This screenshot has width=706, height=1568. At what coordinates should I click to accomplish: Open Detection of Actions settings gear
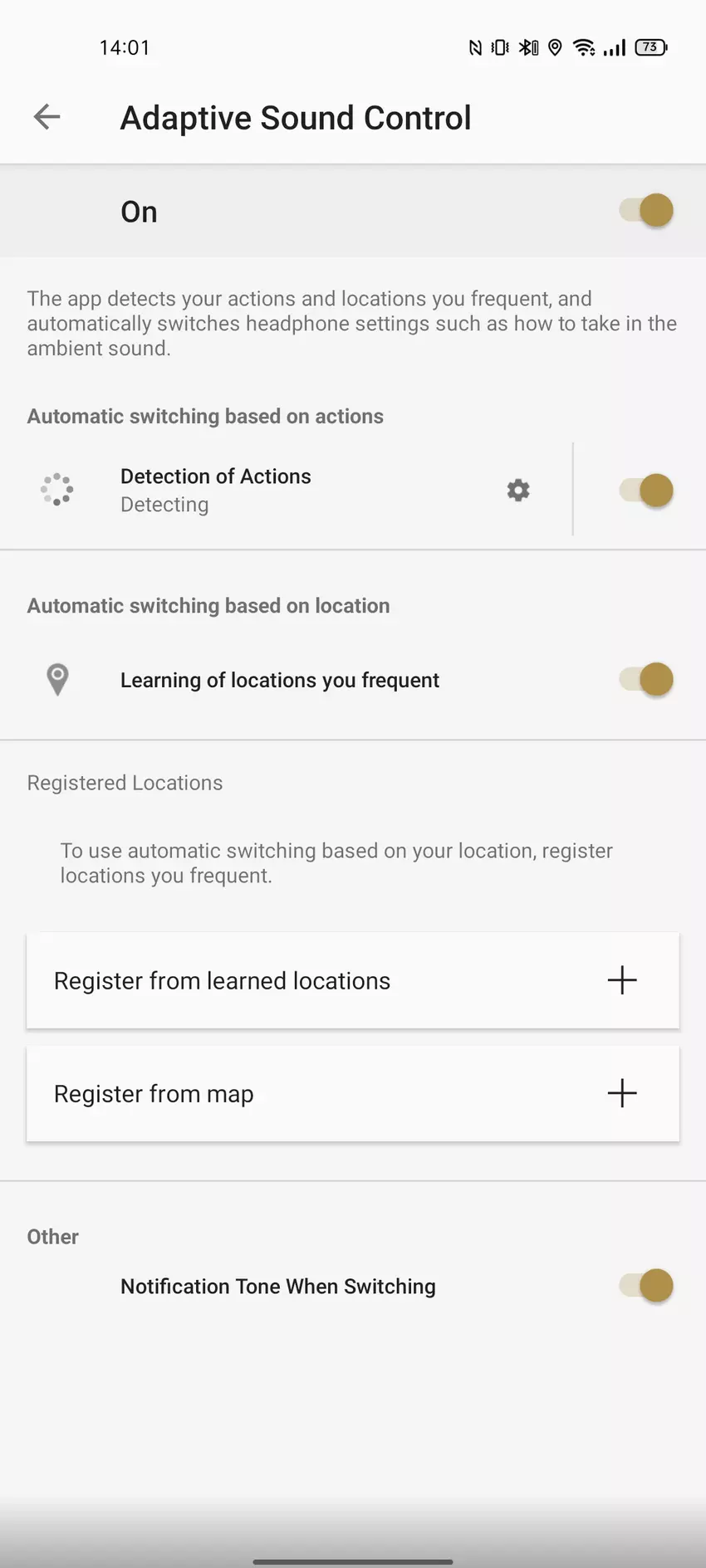point(518,491)
